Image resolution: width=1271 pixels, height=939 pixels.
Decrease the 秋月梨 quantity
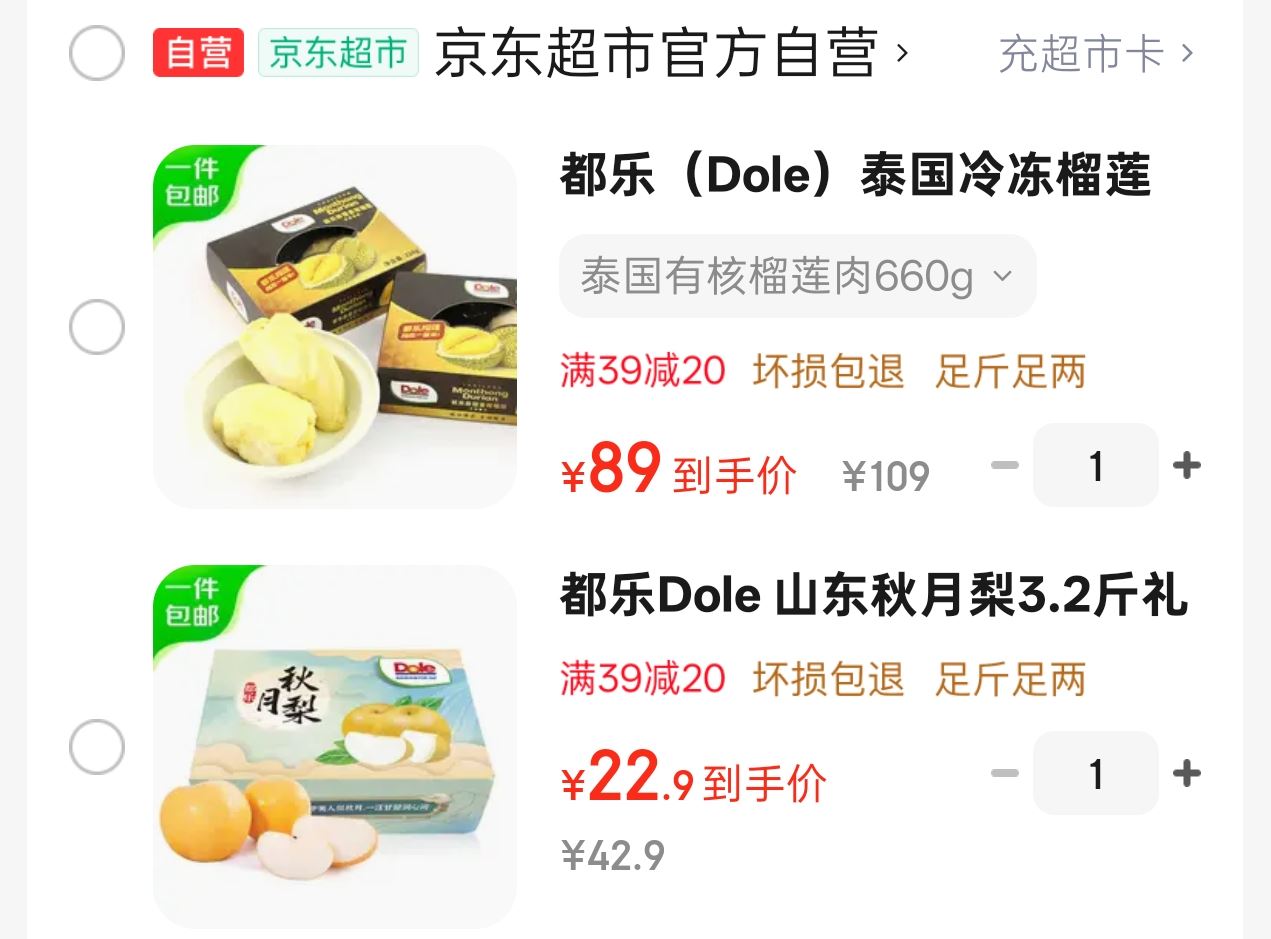(1004, 774)
